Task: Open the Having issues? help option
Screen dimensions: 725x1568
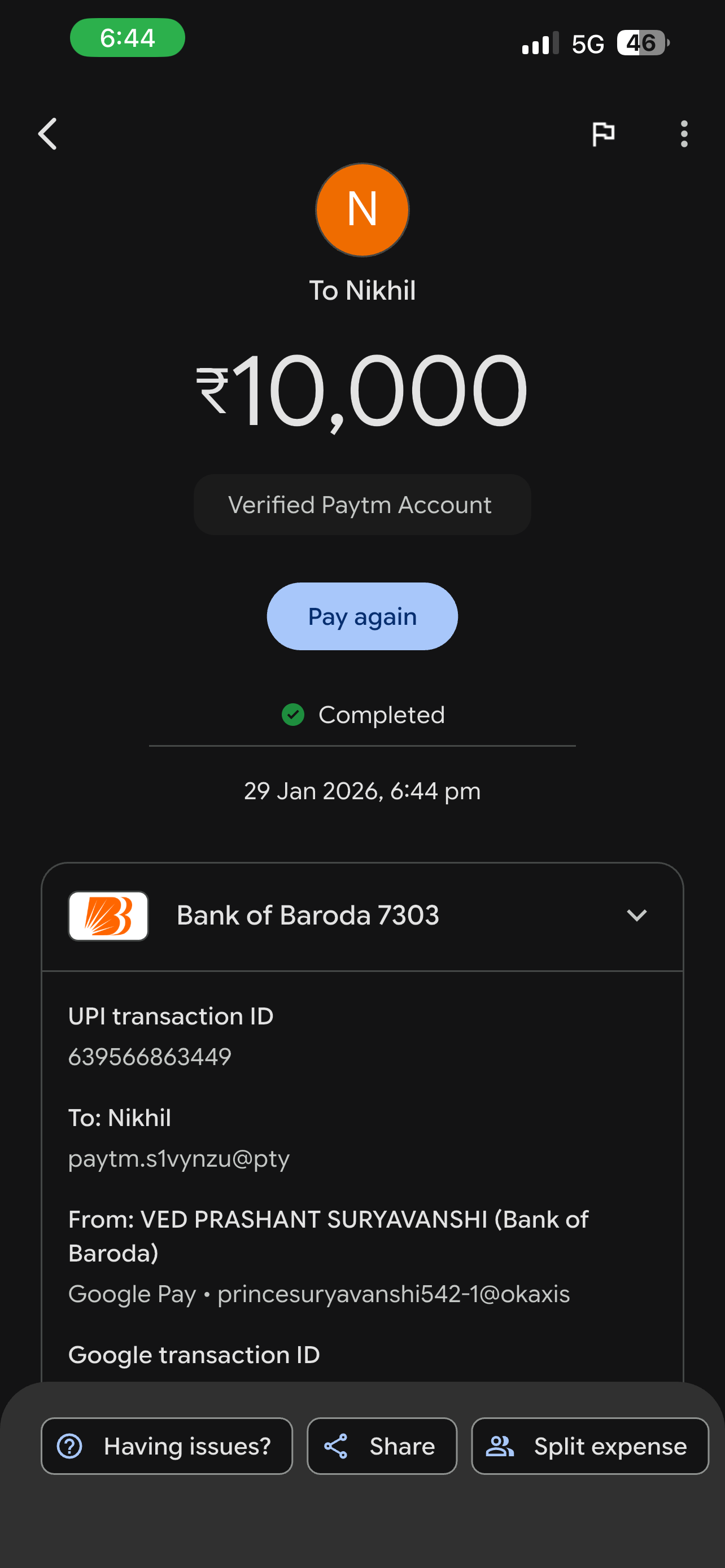Action: coord(167,1446)
